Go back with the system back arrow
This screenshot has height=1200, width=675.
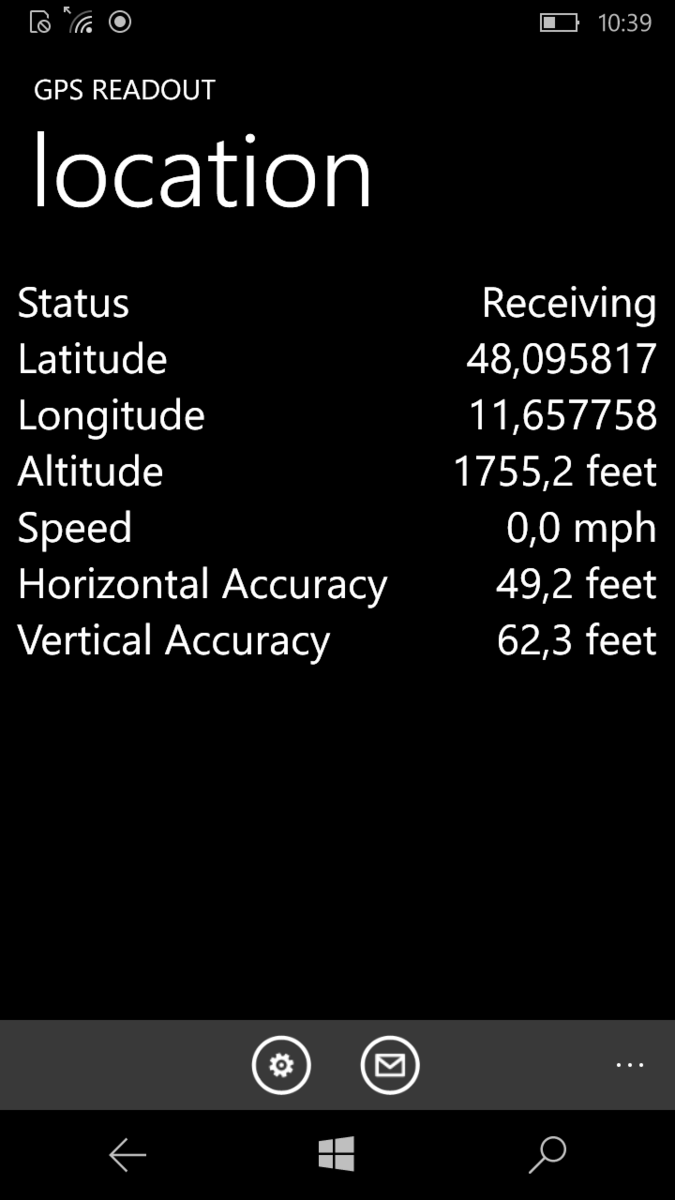tap(128, 1155)
